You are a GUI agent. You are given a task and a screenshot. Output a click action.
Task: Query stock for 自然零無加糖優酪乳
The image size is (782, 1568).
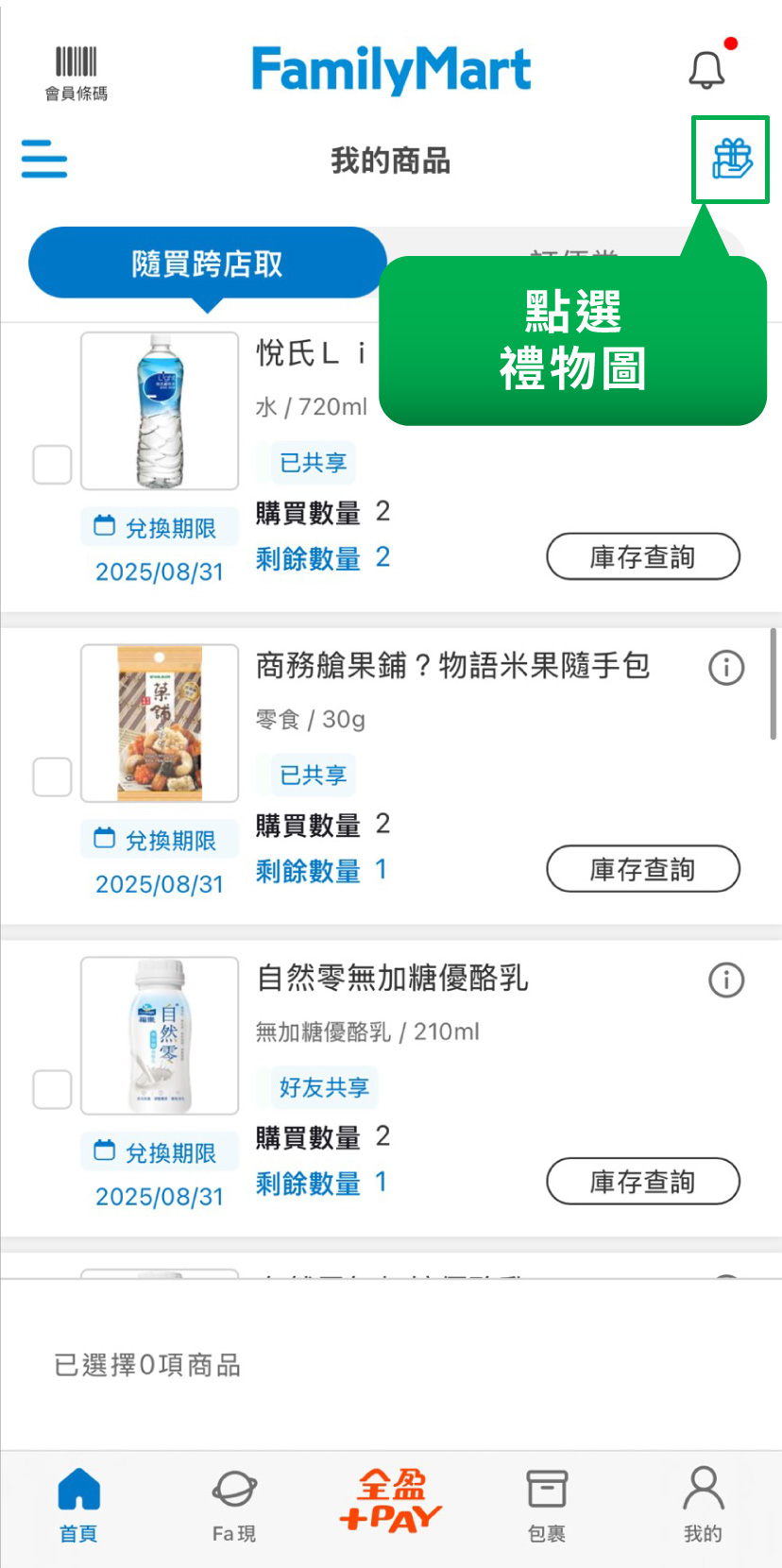[642, 1182]
